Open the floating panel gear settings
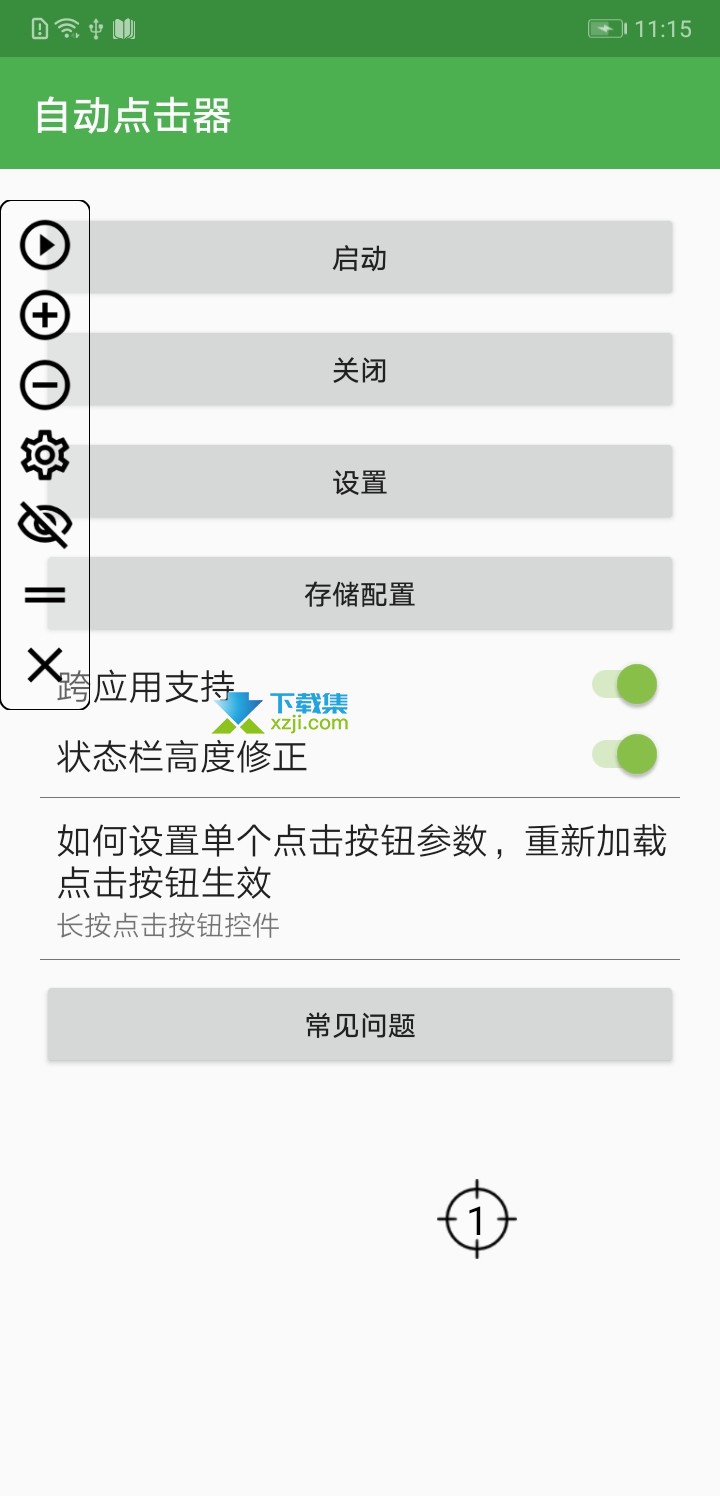The height and width of the screenshot is (1496, 720). [45, 456]
